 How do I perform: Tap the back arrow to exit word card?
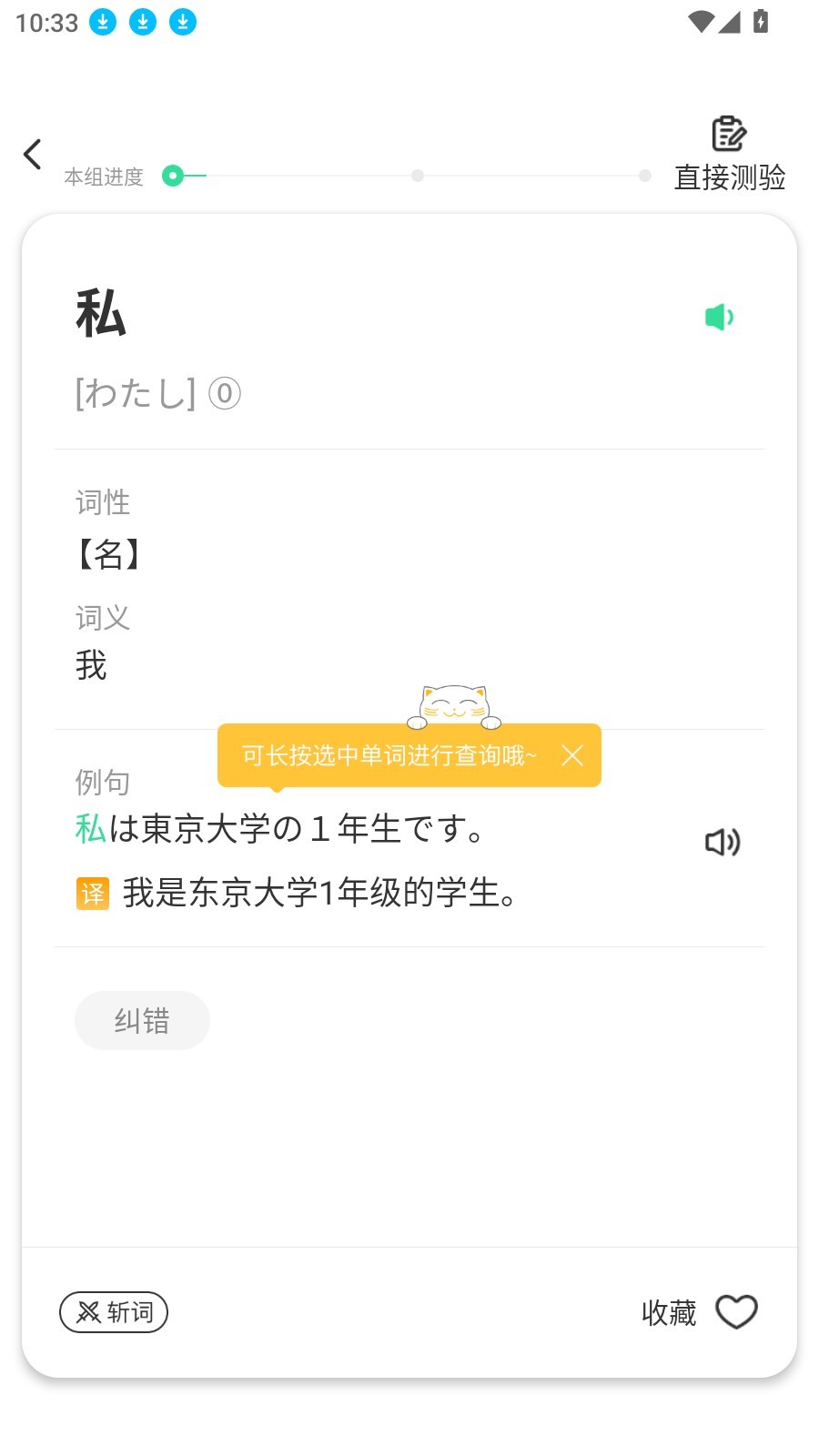coord(33,155)
